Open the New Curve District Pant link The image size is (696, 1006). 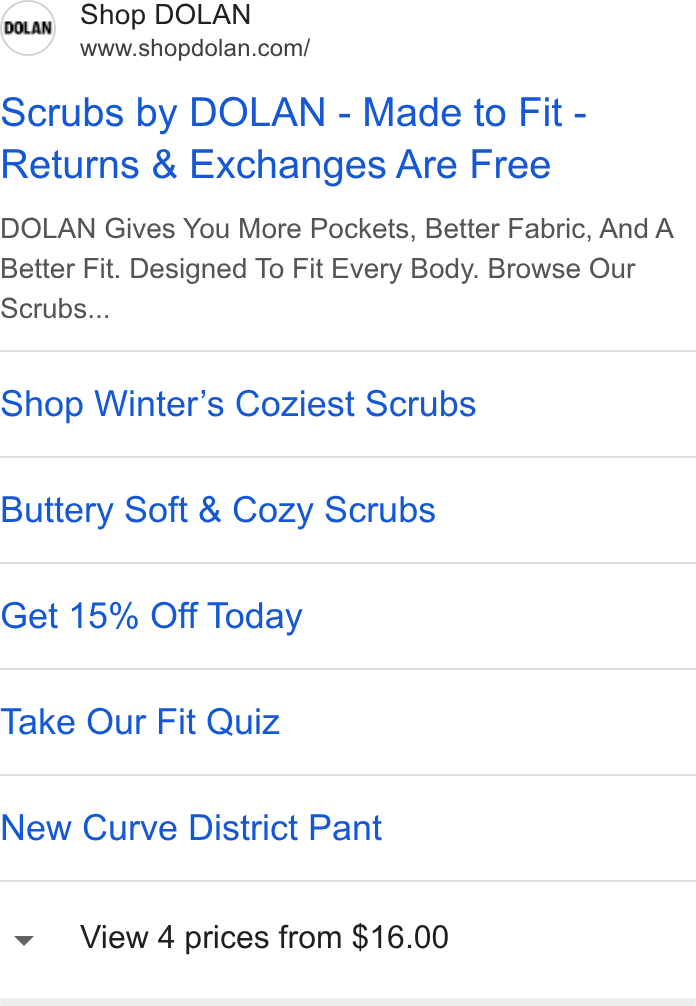click(x=191, y=828)
